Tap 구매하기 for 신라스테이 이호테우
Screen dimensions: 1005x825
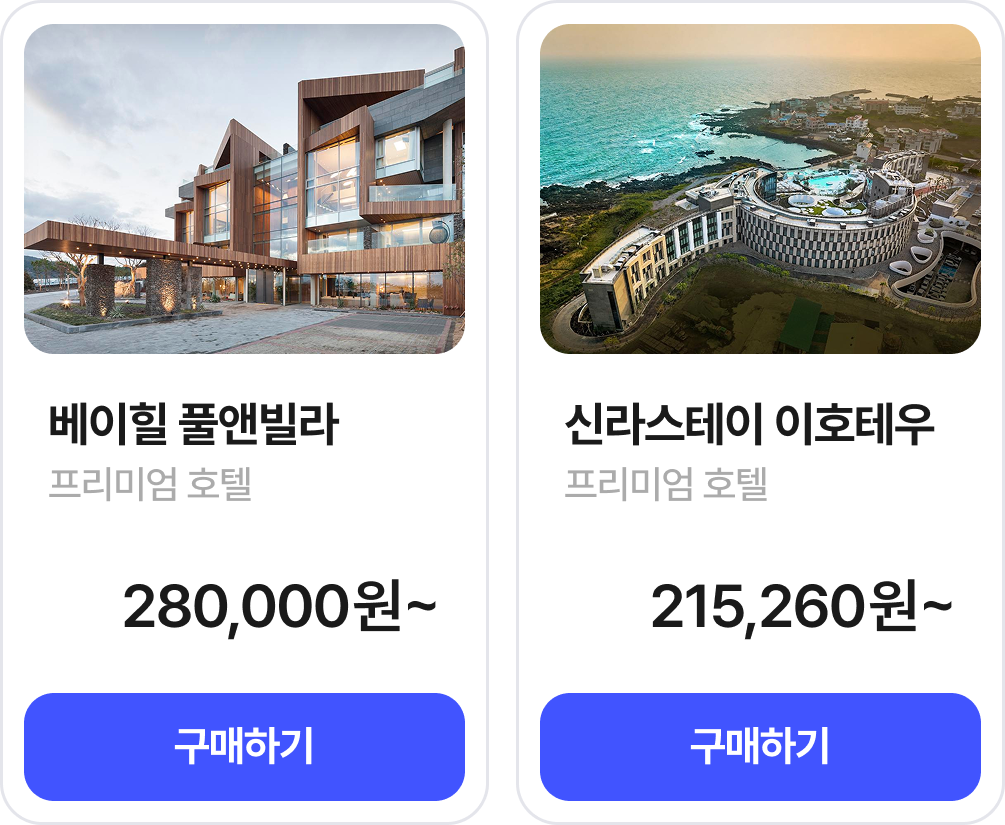pos(760,747)
